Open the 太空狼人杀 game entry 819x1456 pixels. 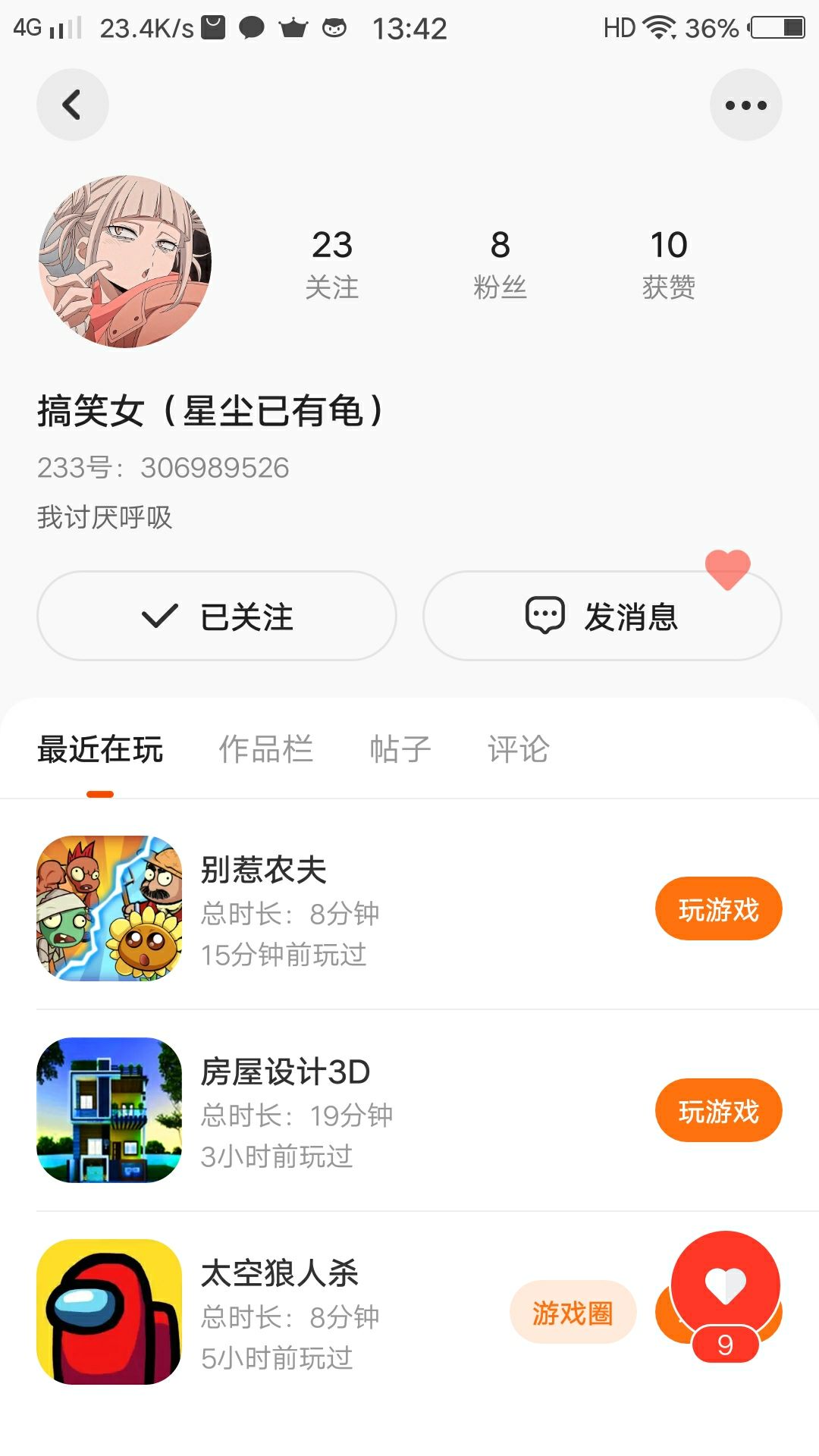tap(279, 1273)
